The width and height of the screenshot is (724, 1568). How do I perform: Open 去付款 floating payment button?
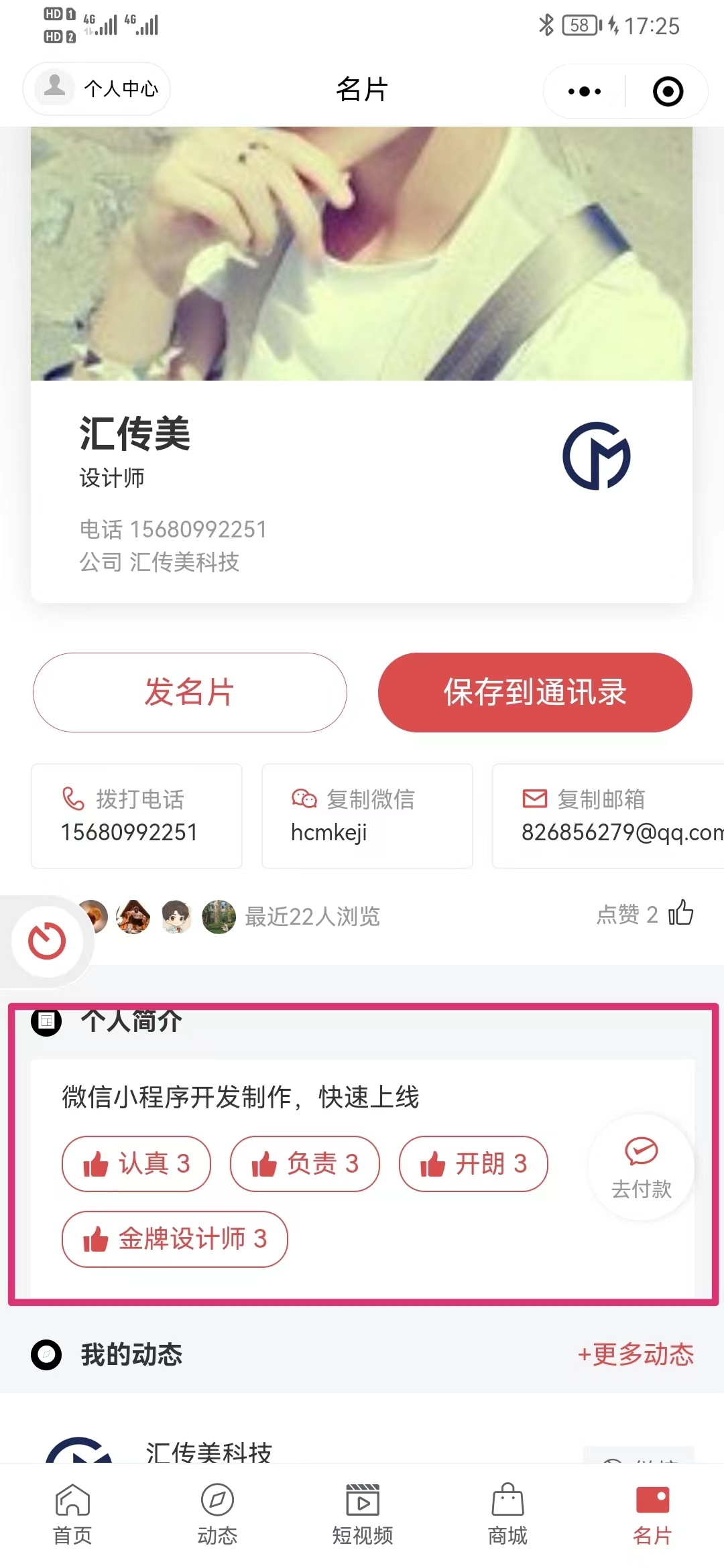tap(641, 1167)
